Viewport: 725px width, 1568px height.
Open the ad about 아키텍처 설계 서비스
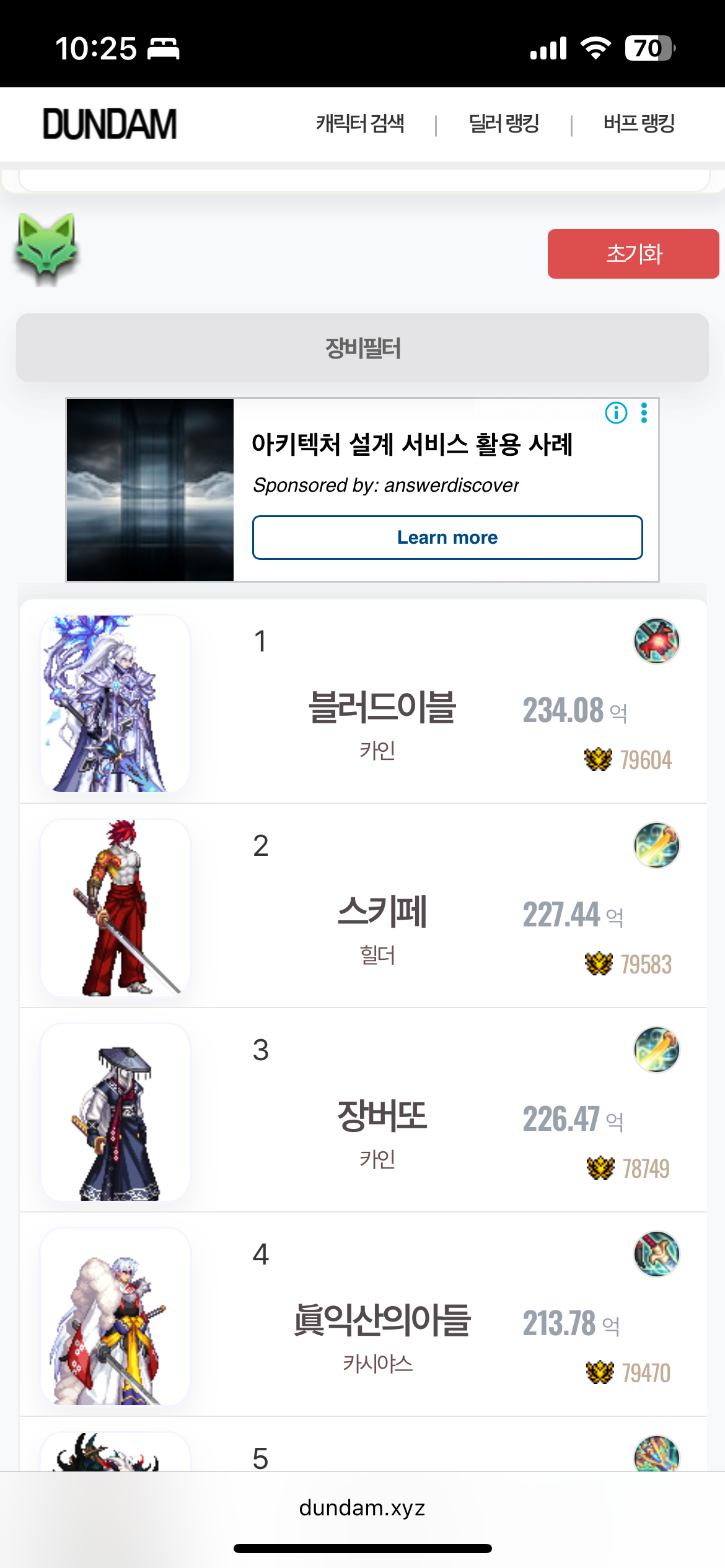pos(411,445)
